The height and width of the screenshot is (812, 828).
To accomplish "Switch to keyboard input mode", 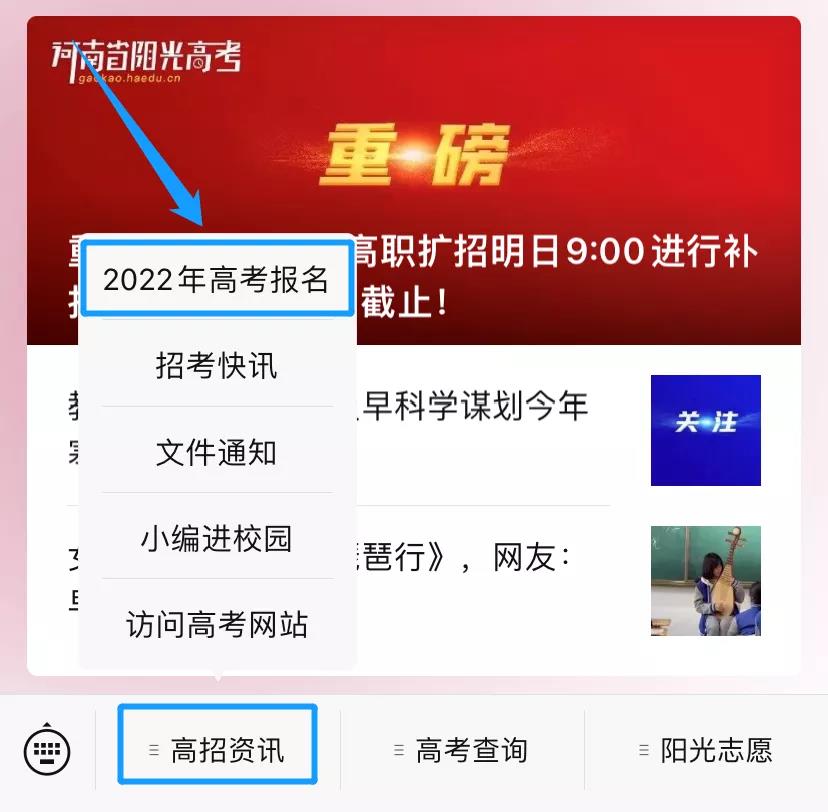I will click(46, 750).
